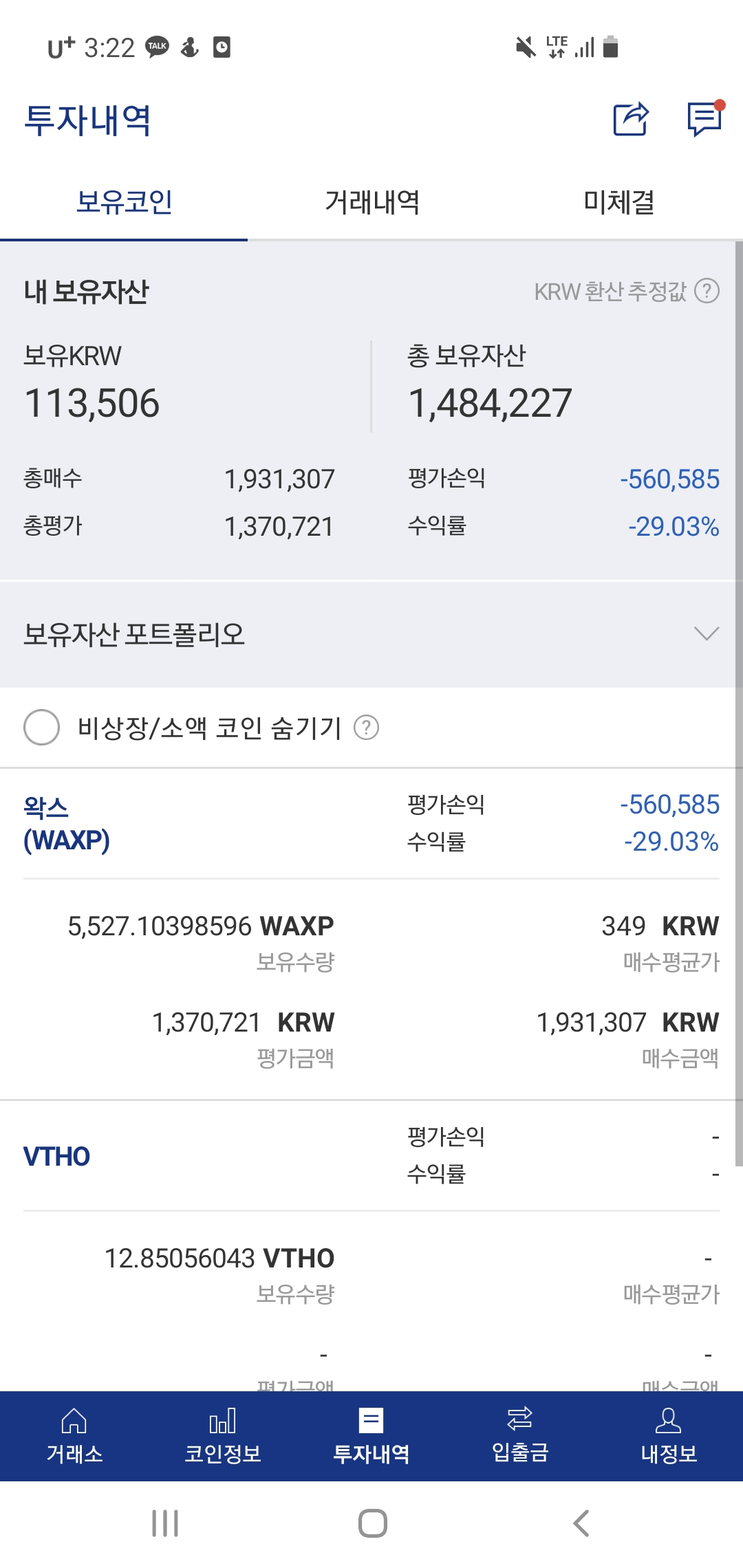Open help for KRW 환산 추정값
The image size is (743, 1568).
click(707, 291)
